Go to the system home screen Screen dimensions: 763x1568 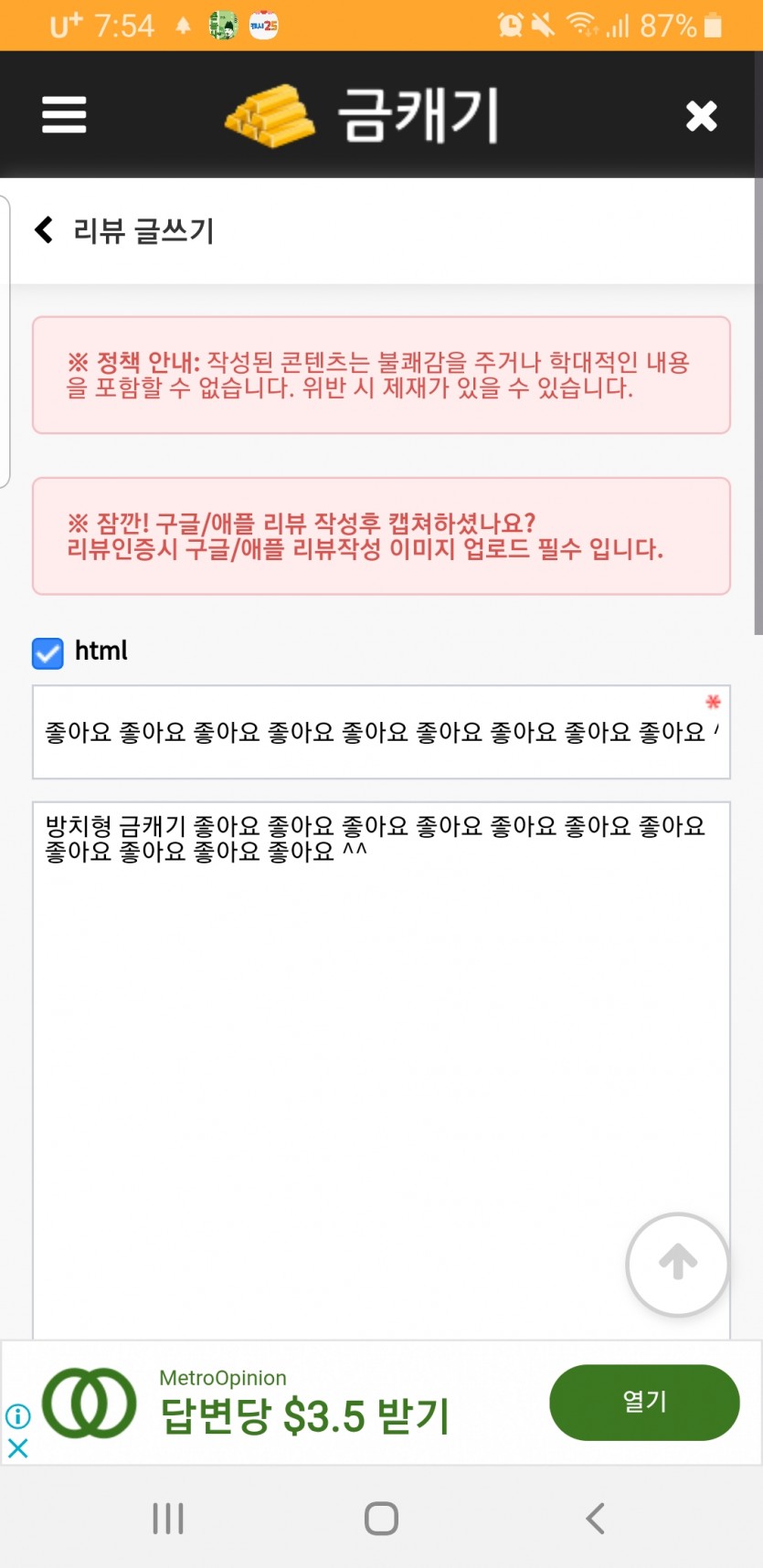click(381, 1519)
